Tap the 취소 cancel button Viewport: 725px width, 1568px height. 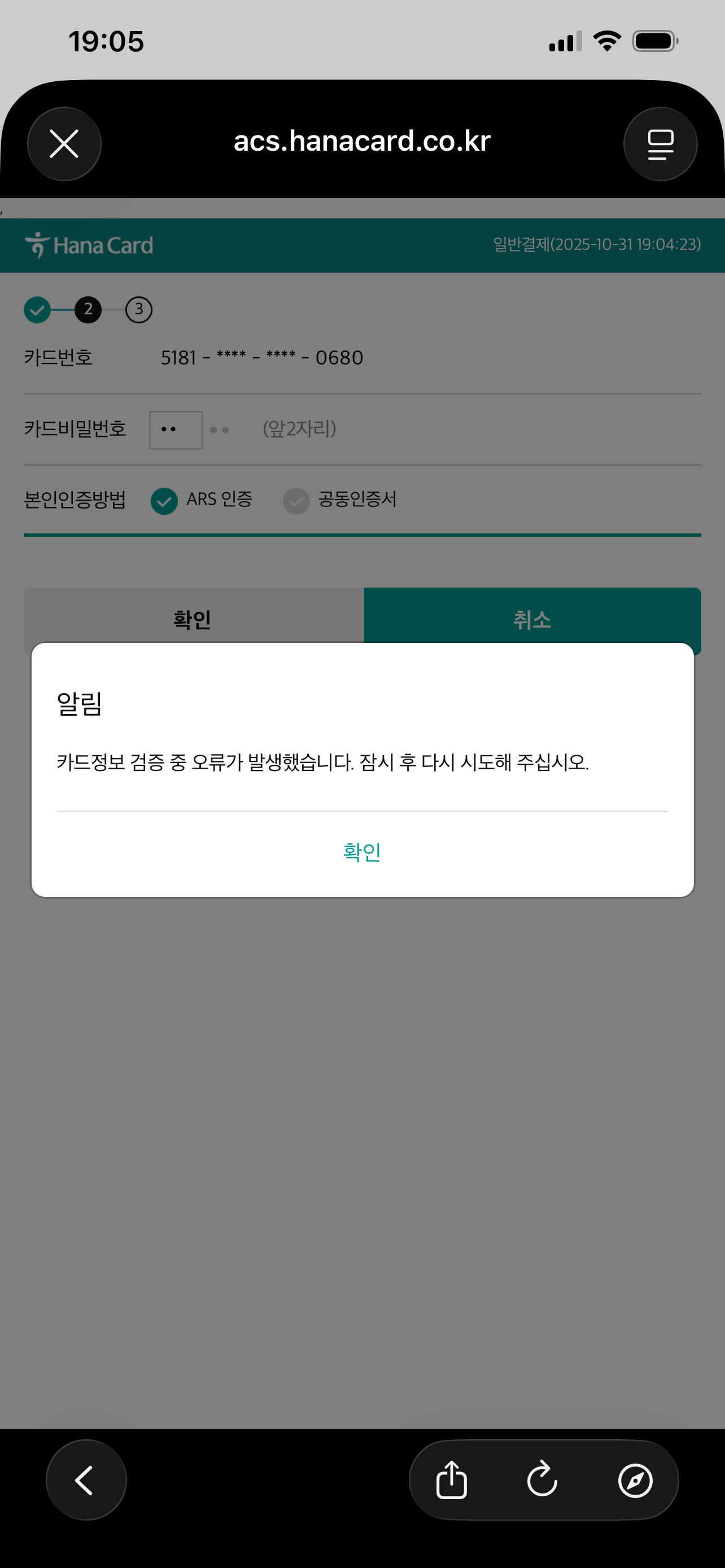coord(531,619)
